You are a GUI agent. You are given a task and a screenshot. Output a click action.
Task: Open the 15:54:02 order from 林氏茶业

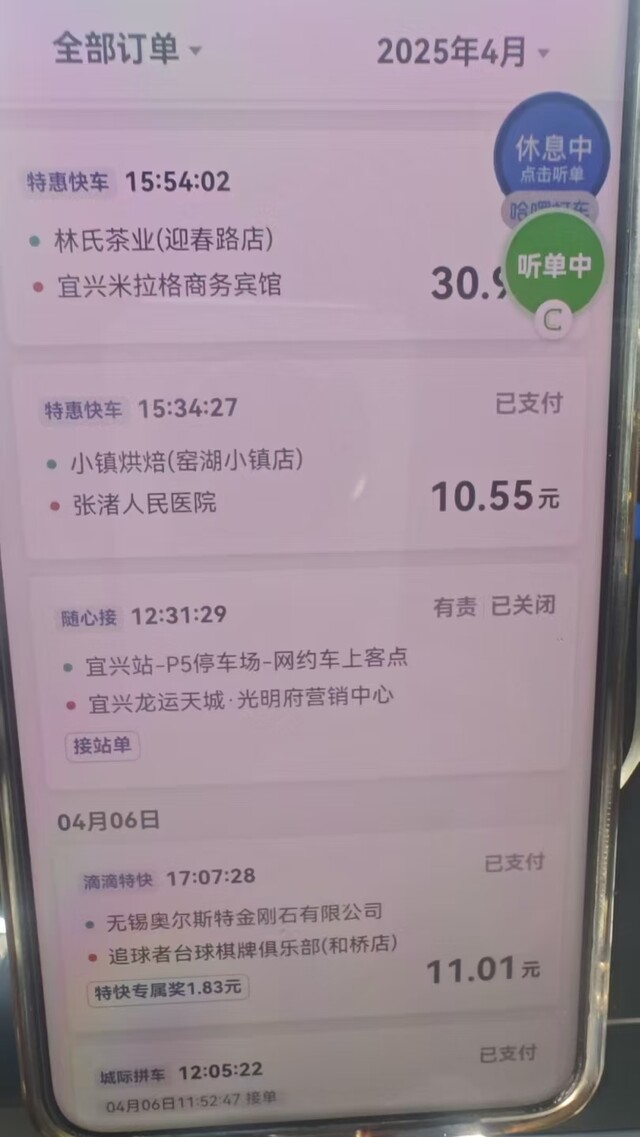(254, 238)
